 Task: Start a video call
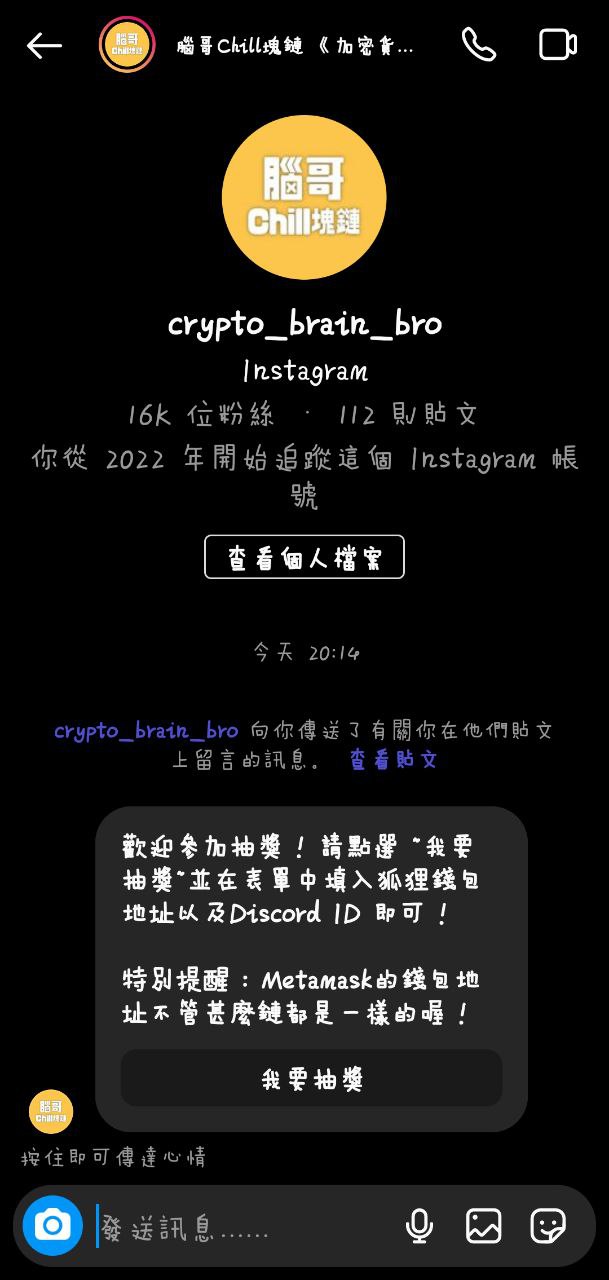[558, 44]
